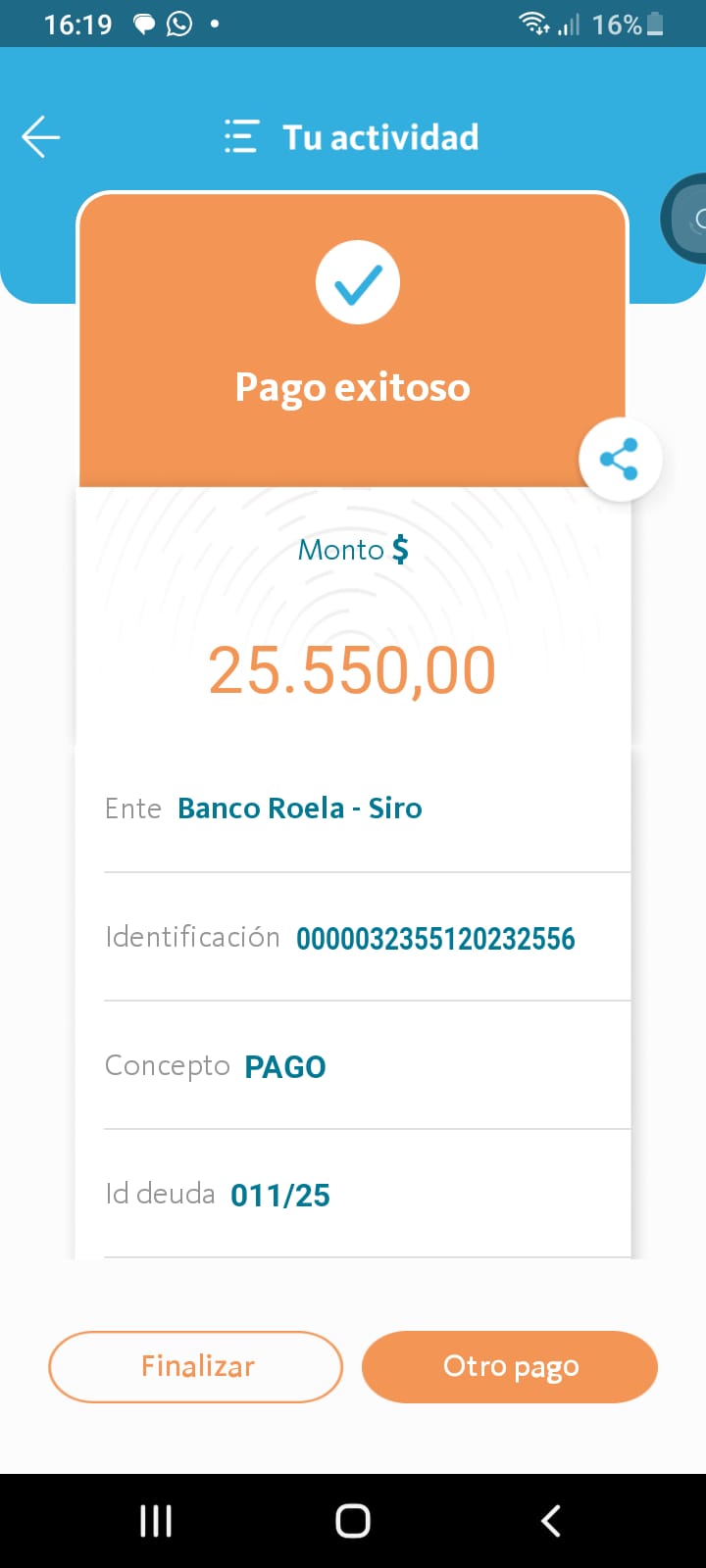
Task: Make another payment with Otro pago
Action: point(510,1366)
